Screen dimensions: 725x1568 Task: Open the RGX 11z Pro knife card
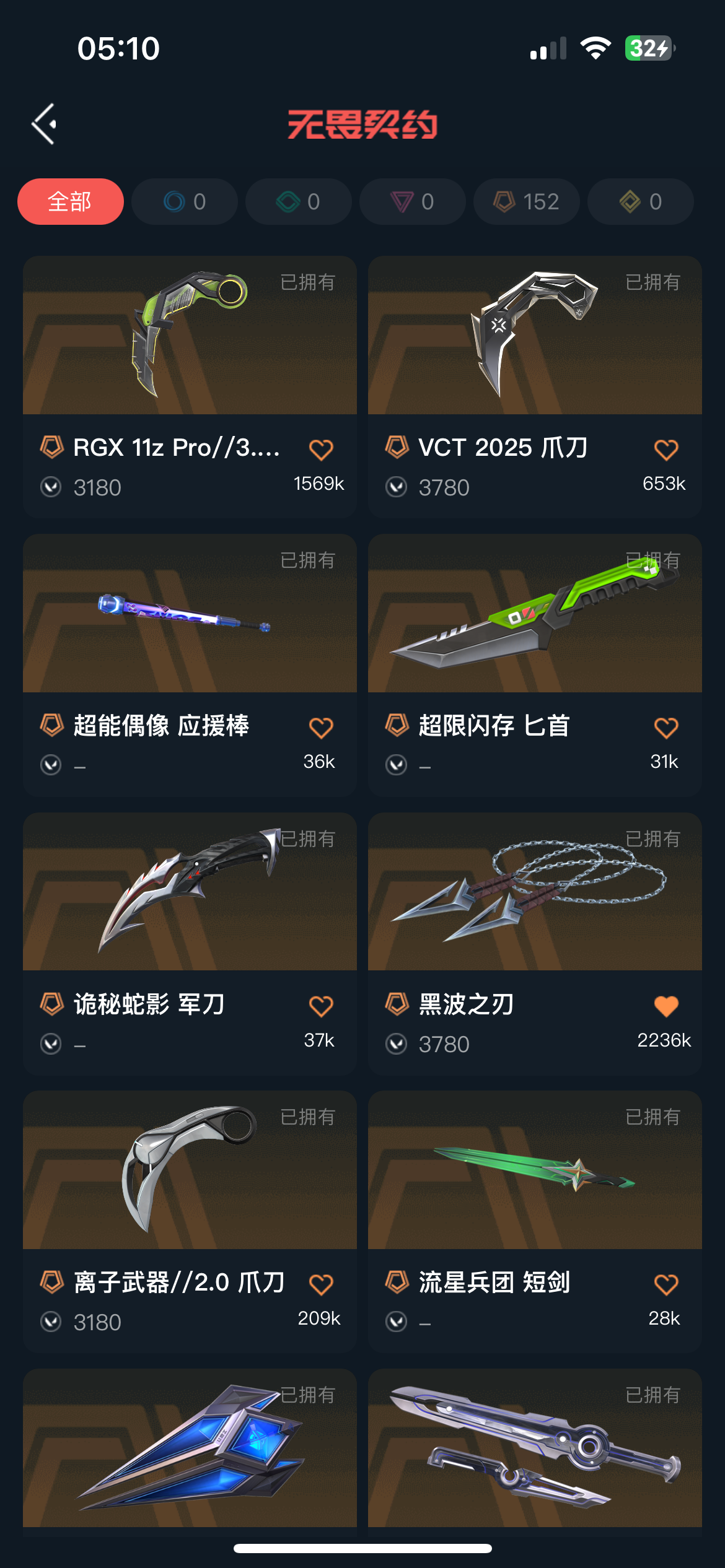click(190, 387)
